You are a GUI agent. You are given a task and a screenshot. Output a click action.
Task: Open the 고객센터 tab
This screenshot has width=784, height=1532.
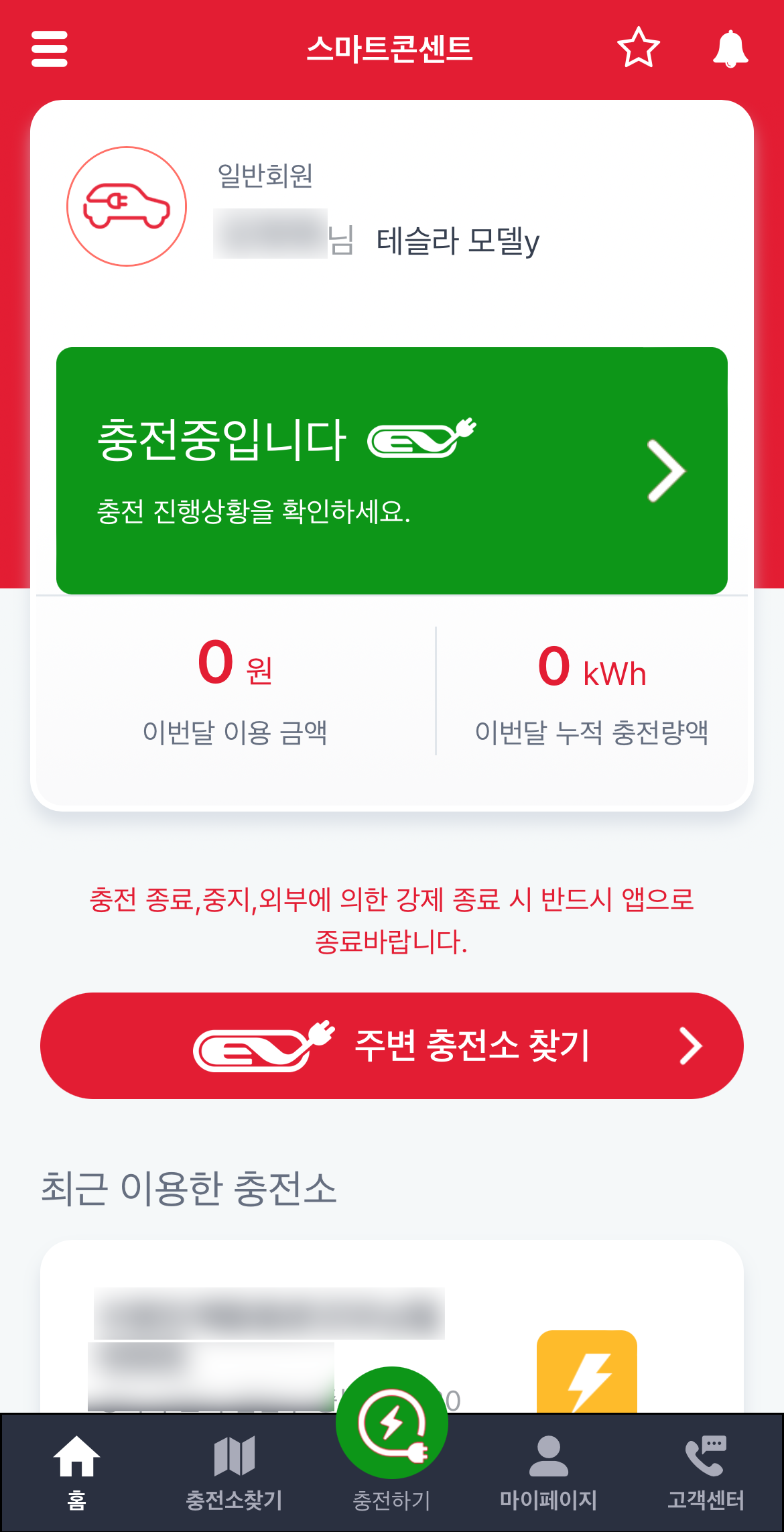pos(706,1472)
